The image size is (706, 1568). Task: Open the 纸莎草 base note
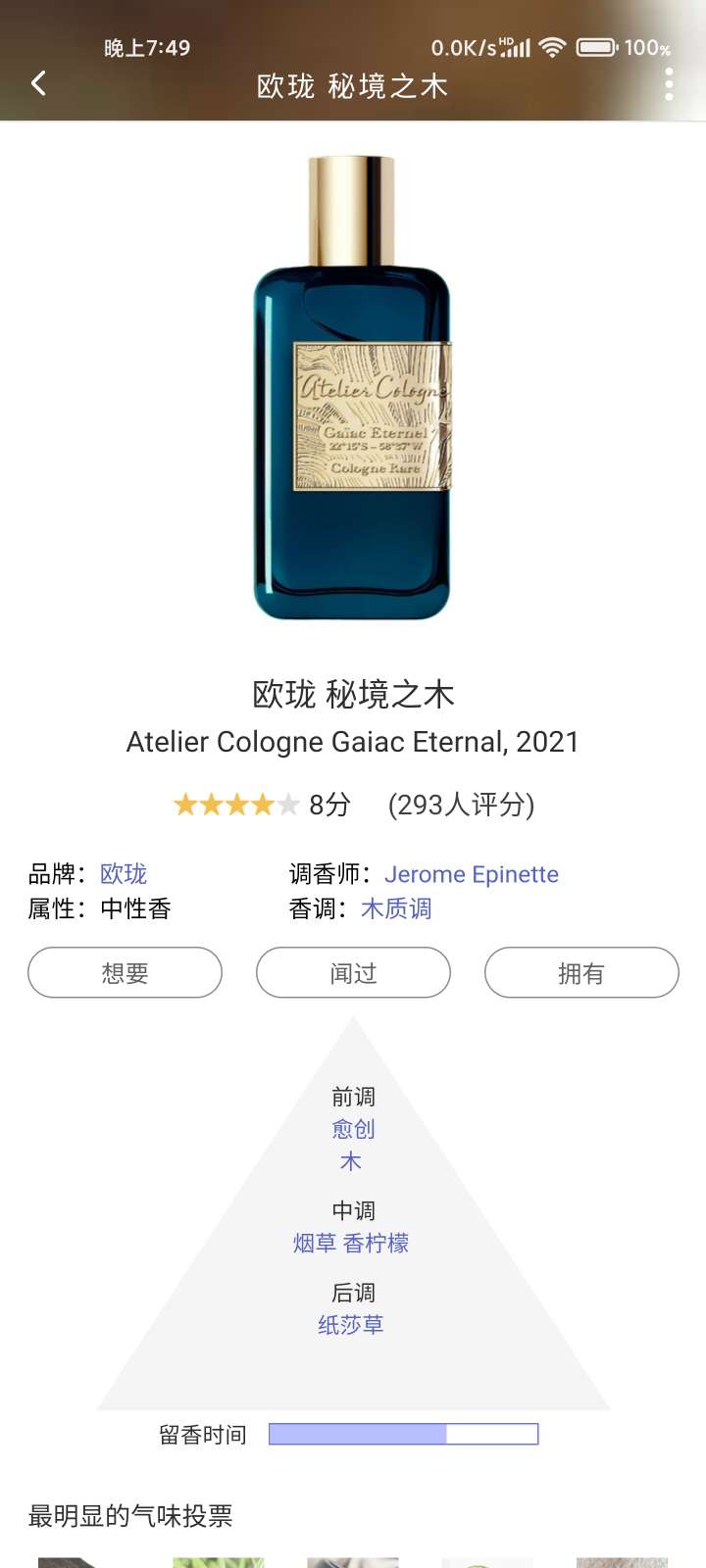click(351, 1326)
